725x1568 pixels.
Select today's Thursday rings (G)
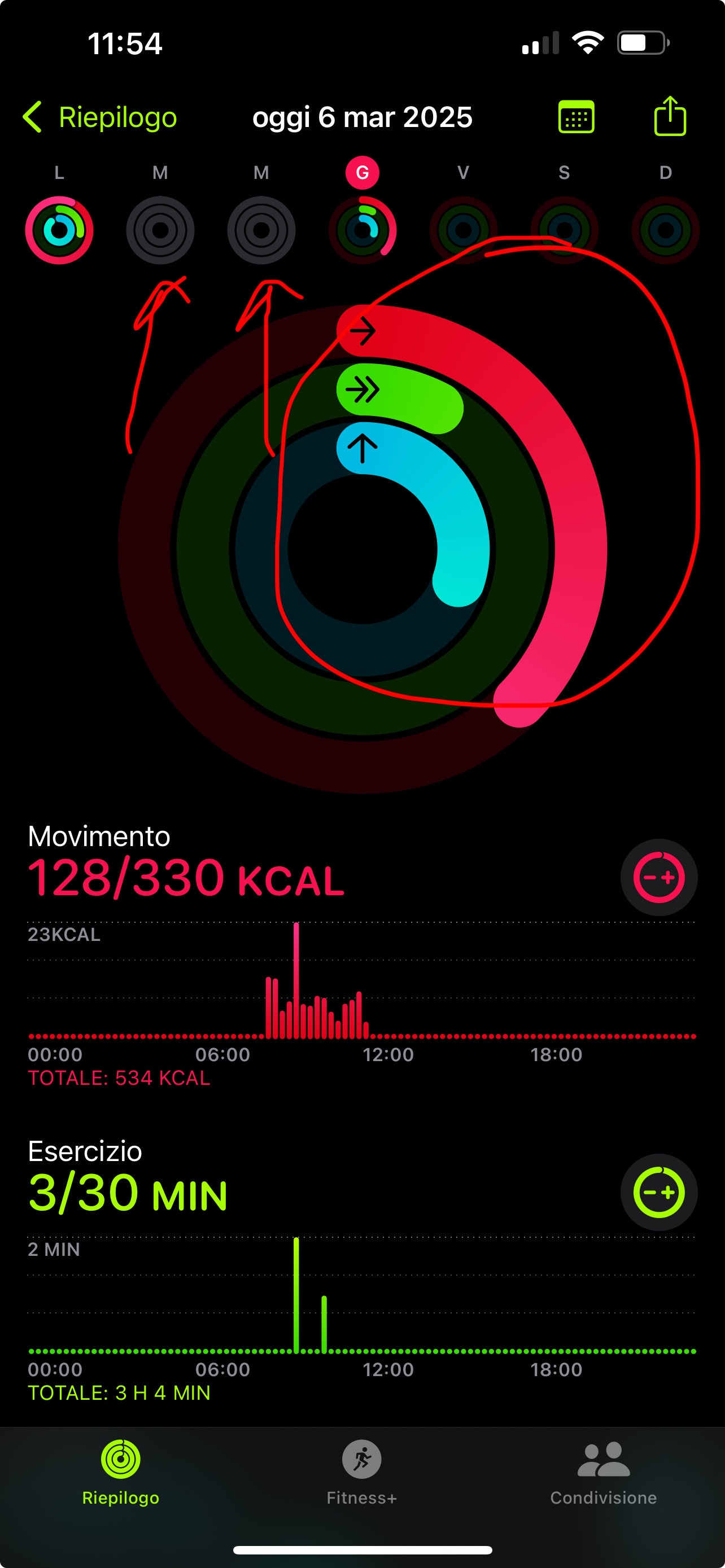(x=362, y=230)
